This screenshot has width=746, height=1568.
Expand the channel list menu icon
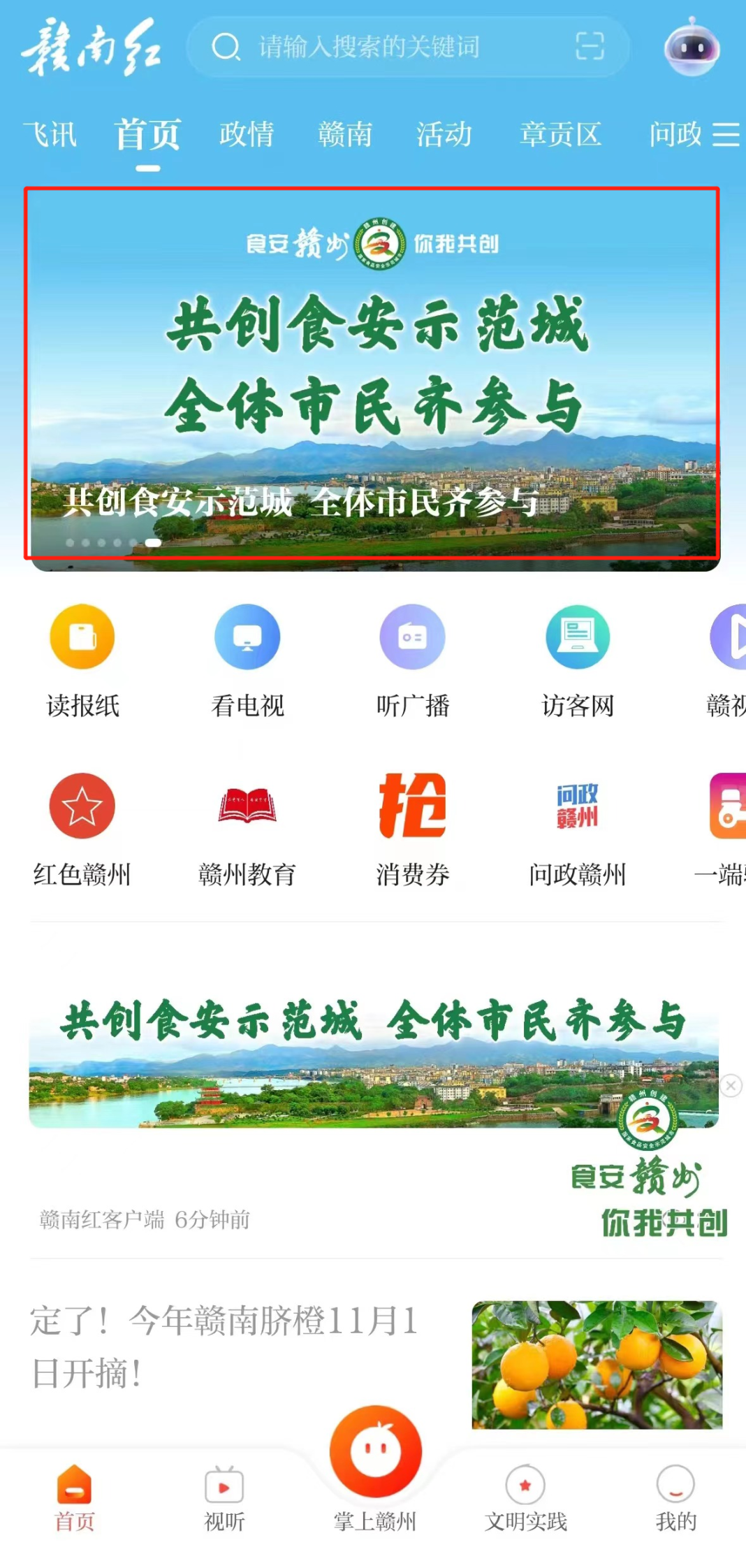click(726, 134)
